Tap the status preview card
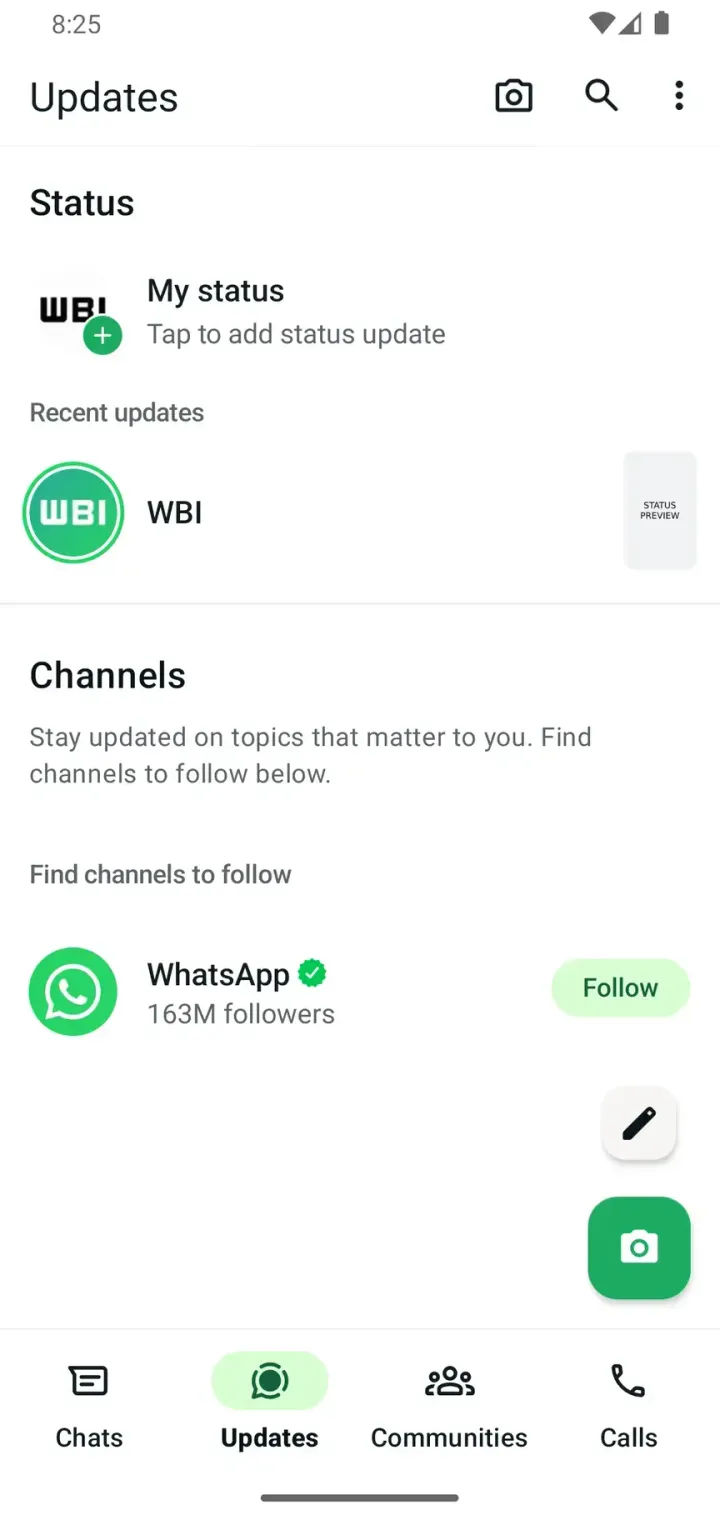The width and height of the screenshot is (720, 1520). [660, 511]
